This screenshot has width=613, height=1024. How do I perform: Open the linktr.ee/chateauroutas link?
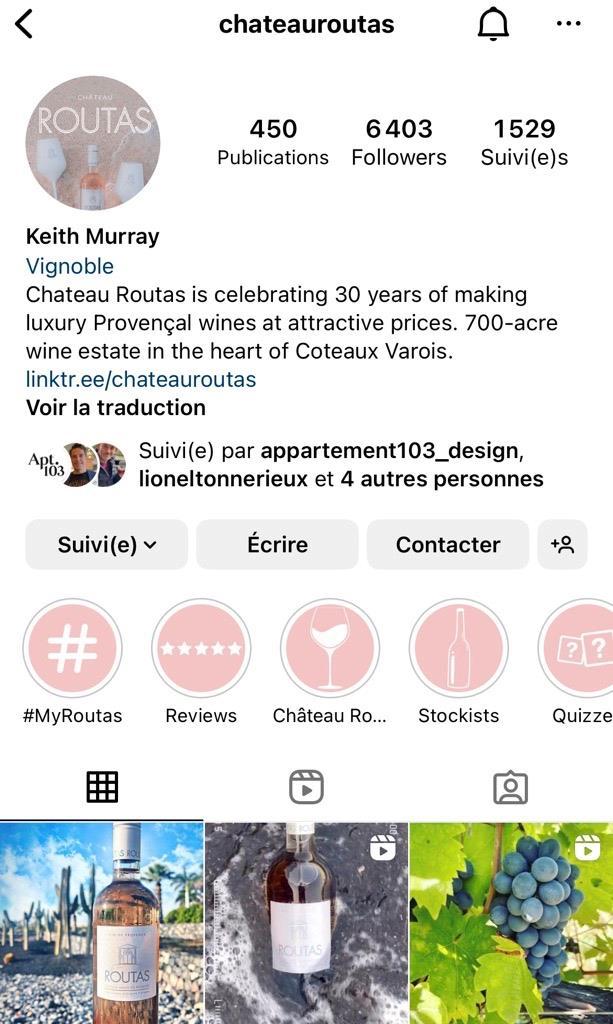tap(141, 379)
